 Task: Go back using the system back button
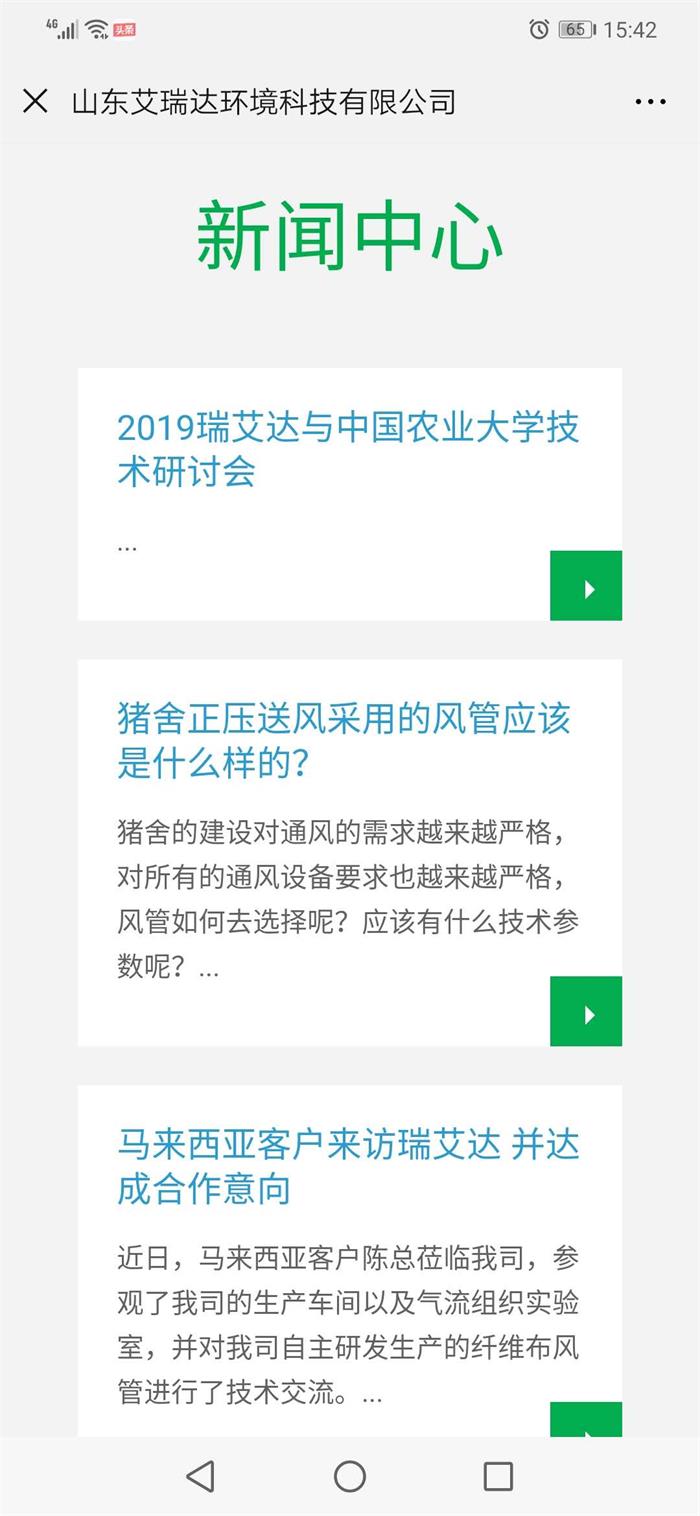(x=201, y=1476)
